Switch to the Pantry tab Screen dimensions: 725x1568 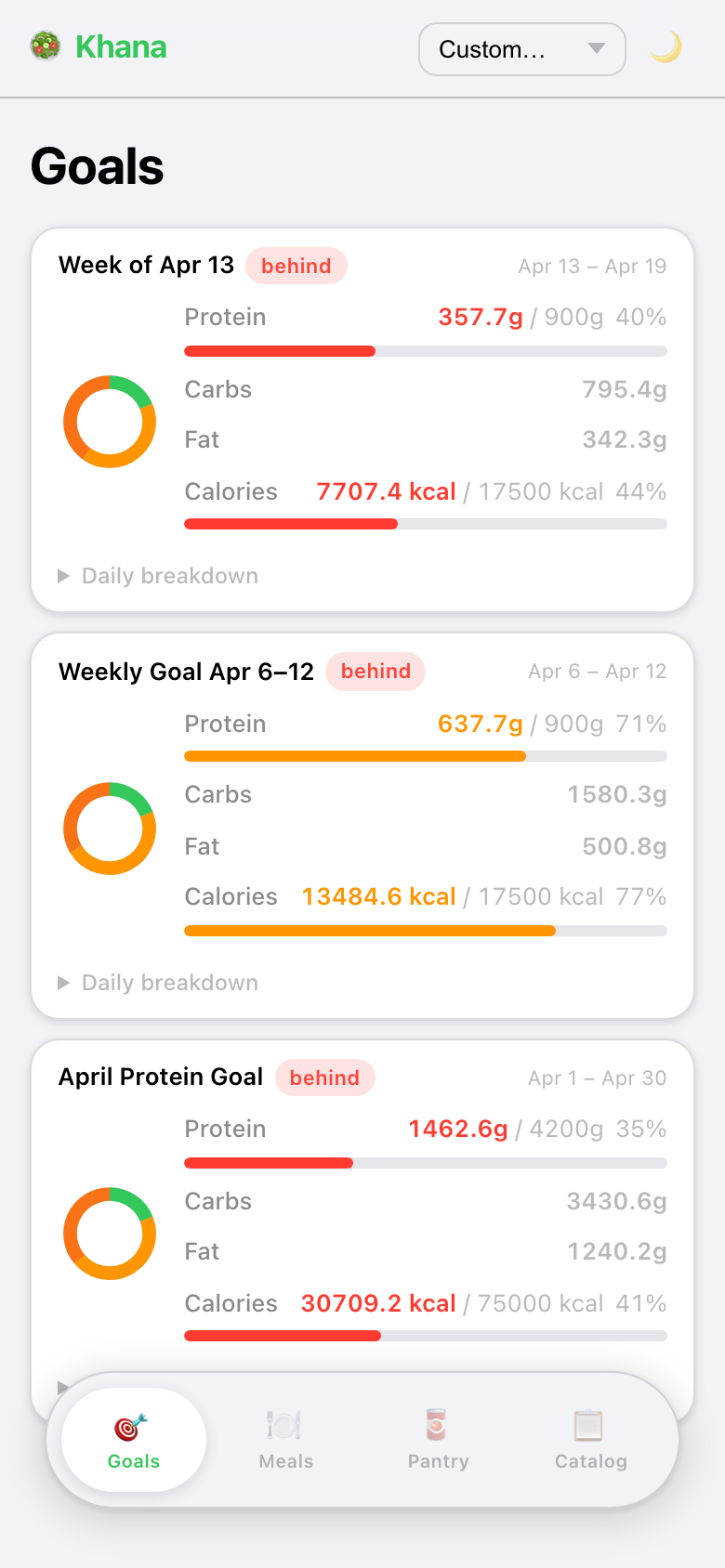pyautogui.click(x=438, y=1440)
